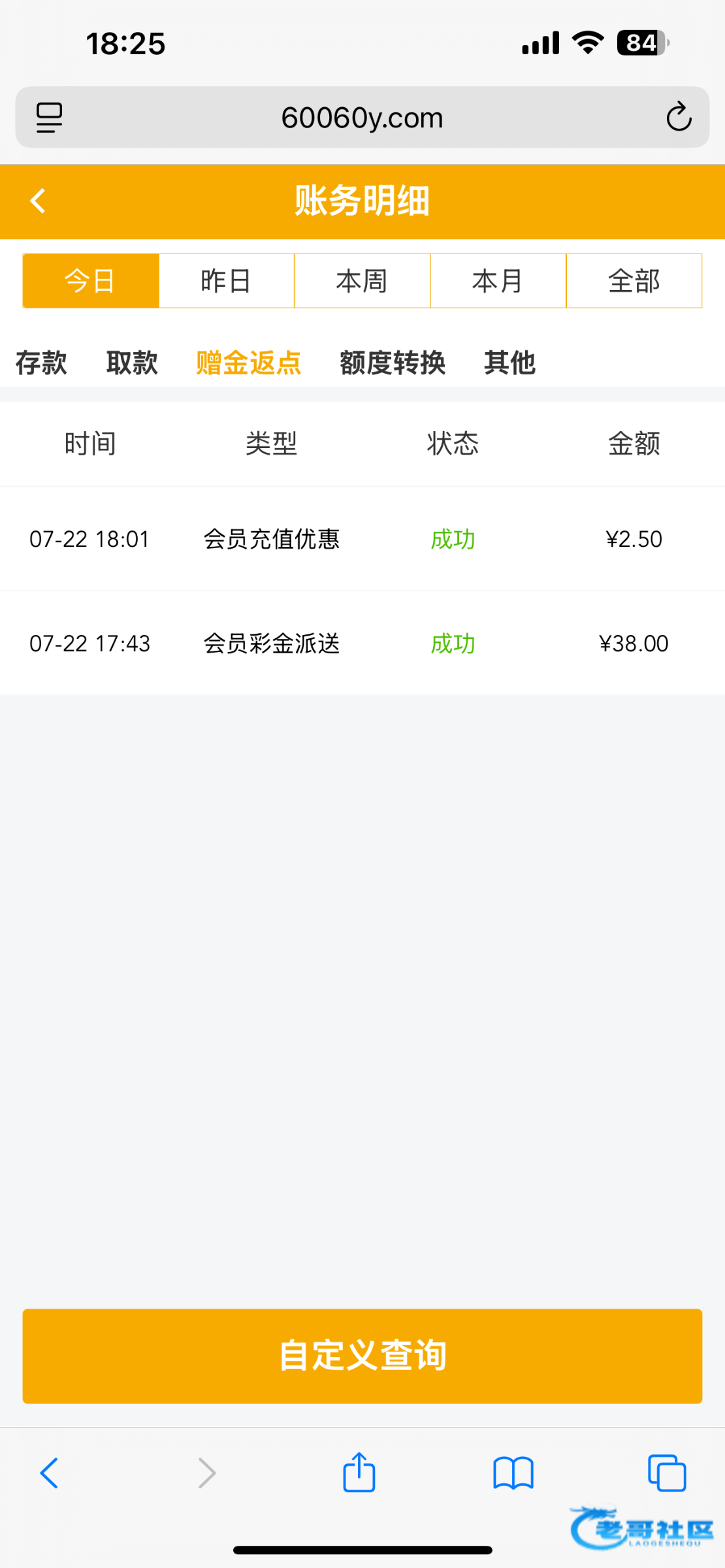Show open browser tabs
The image size is (725, 1568).
[x=667, y=1473]
